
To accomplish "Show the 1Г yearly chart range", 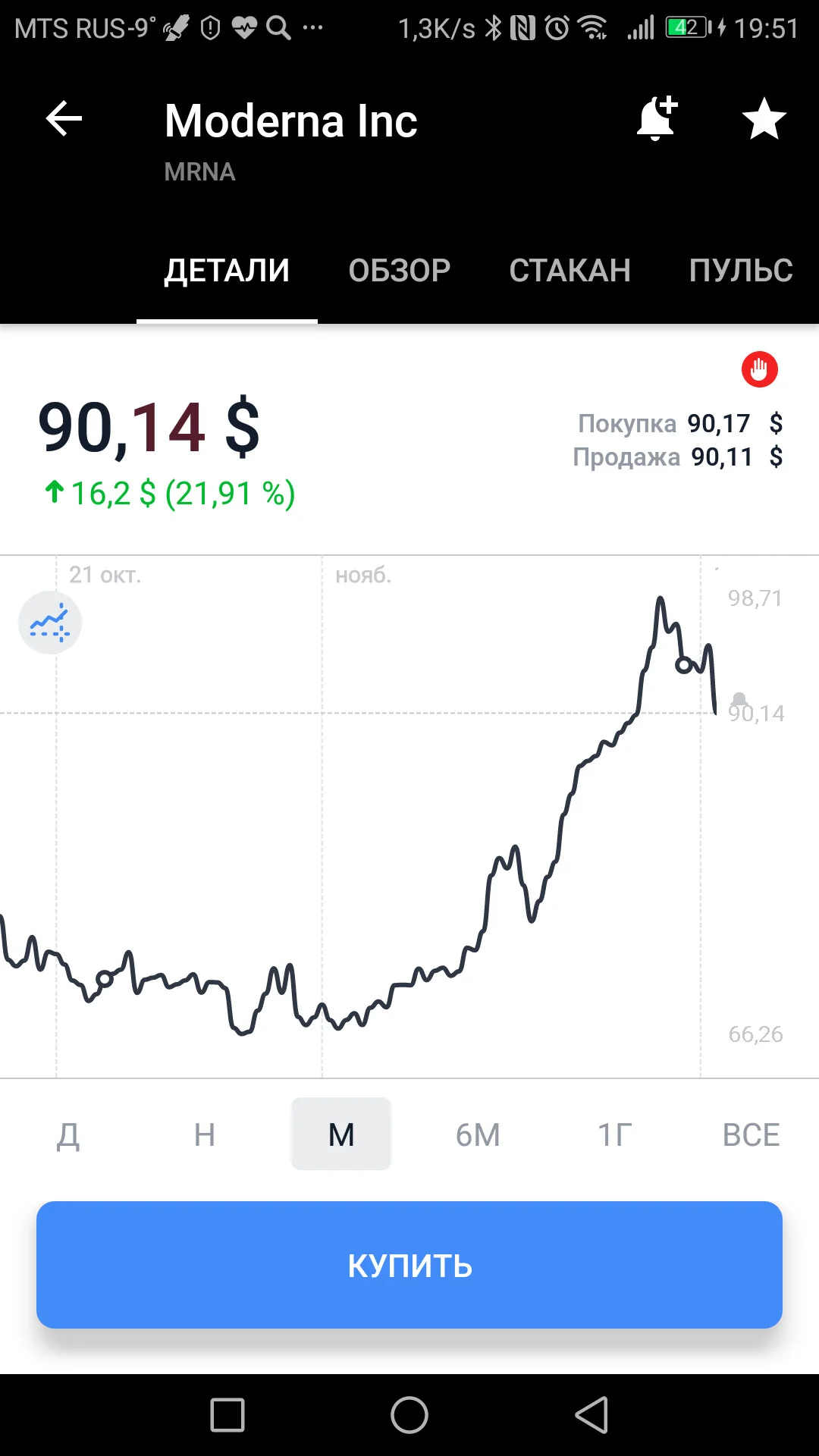I will pos(614,1134).
